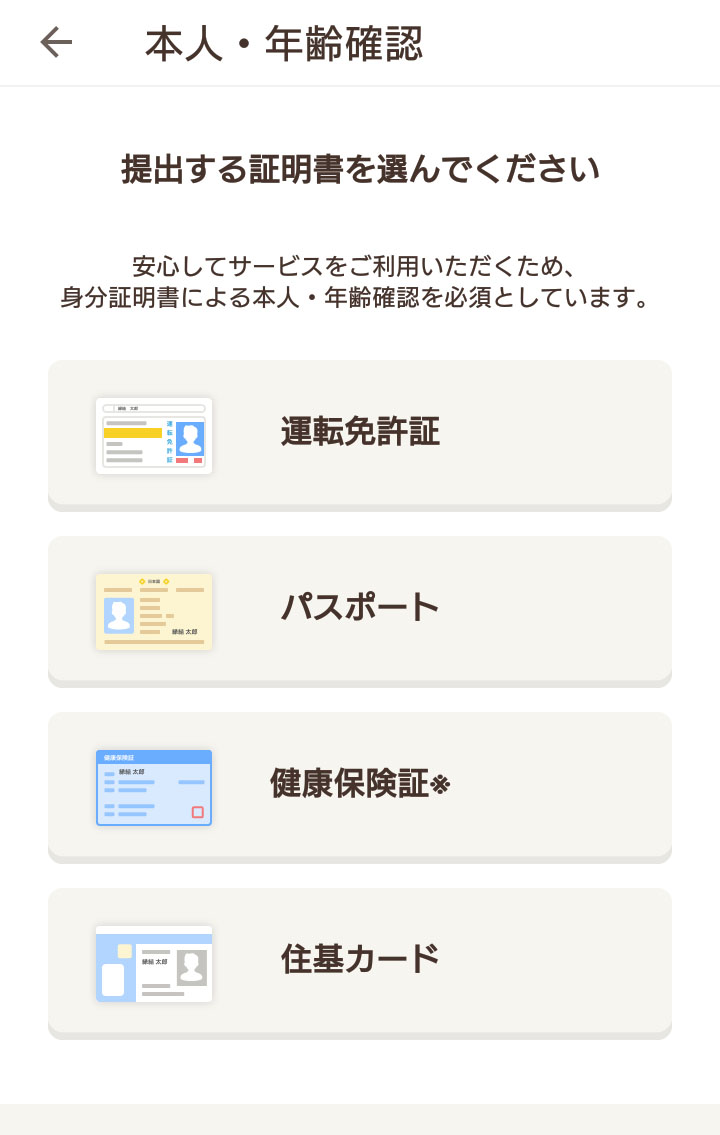Image resolution: width=720 pixels, height=1135 pixels.
Task: Select the 住基カード option
Action: pos(360,960)
